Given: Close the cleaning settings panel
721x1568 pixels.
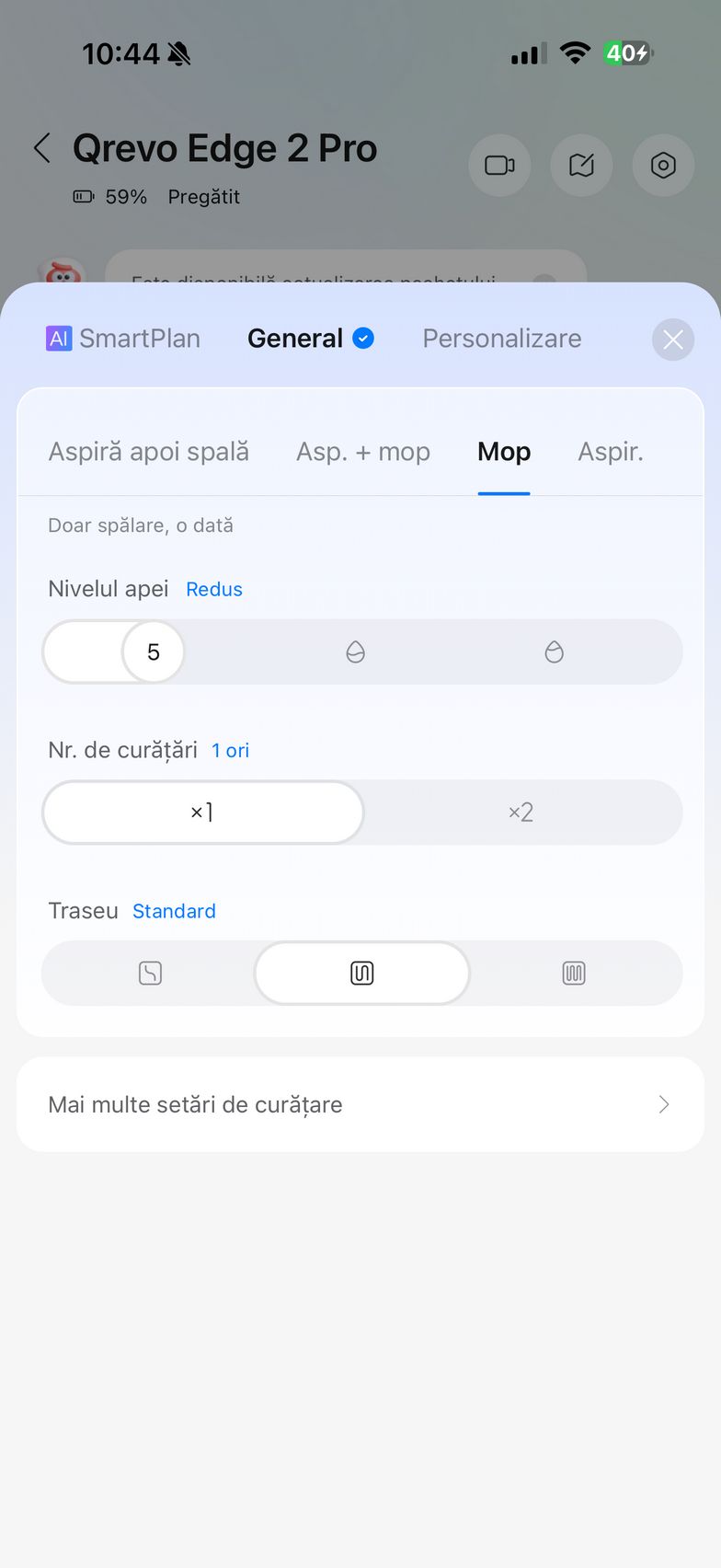Looking at the screenshot, I should coord(672,340).
